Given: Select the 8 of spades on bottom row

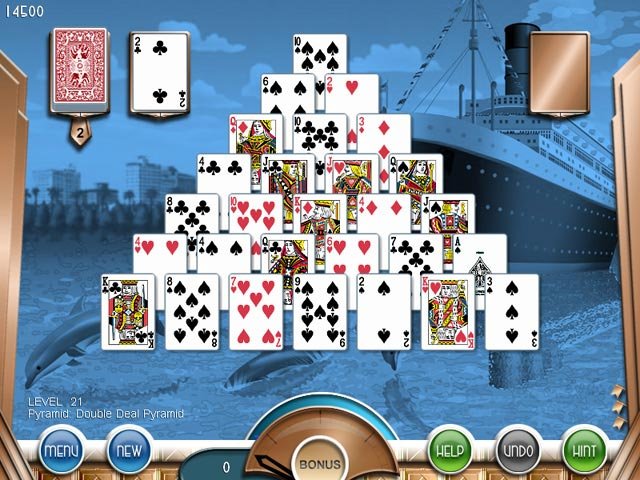Looking at the screenshot, I should click(x=191, y=312).
